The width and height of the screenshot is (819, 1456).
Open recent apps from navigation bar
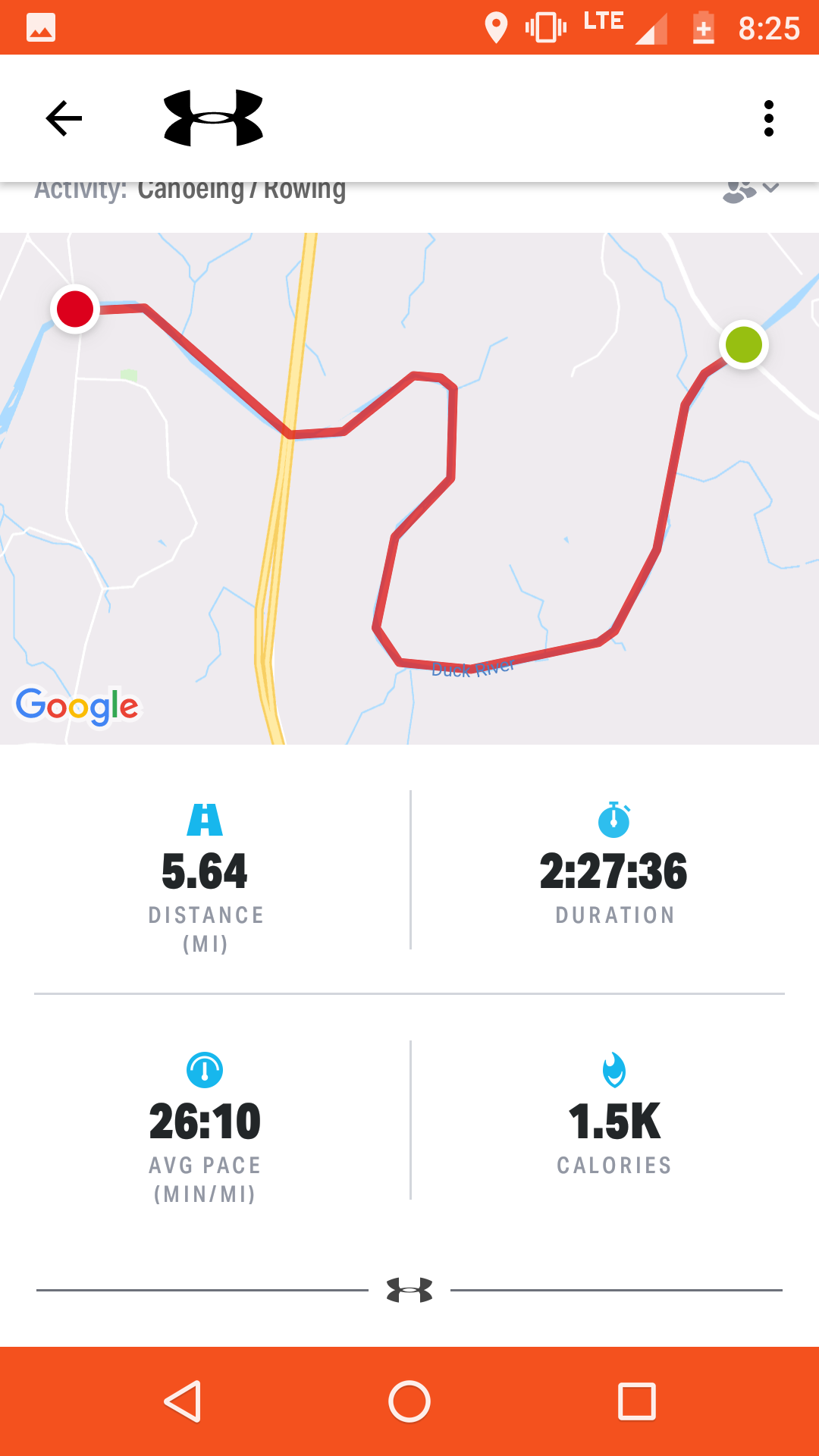pos(636,1401)
